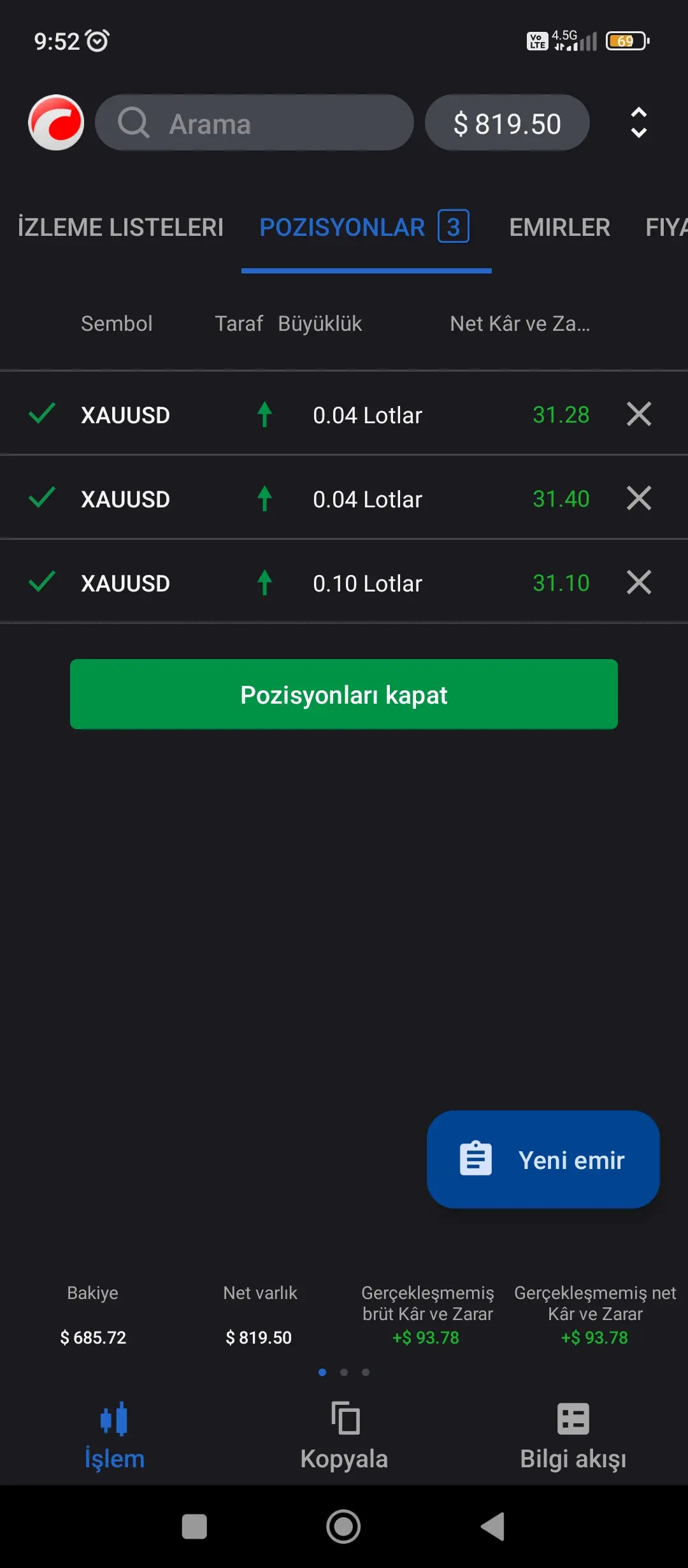
Task: Select the POZISYONLAR tab
Action: [x=364, y=228]
